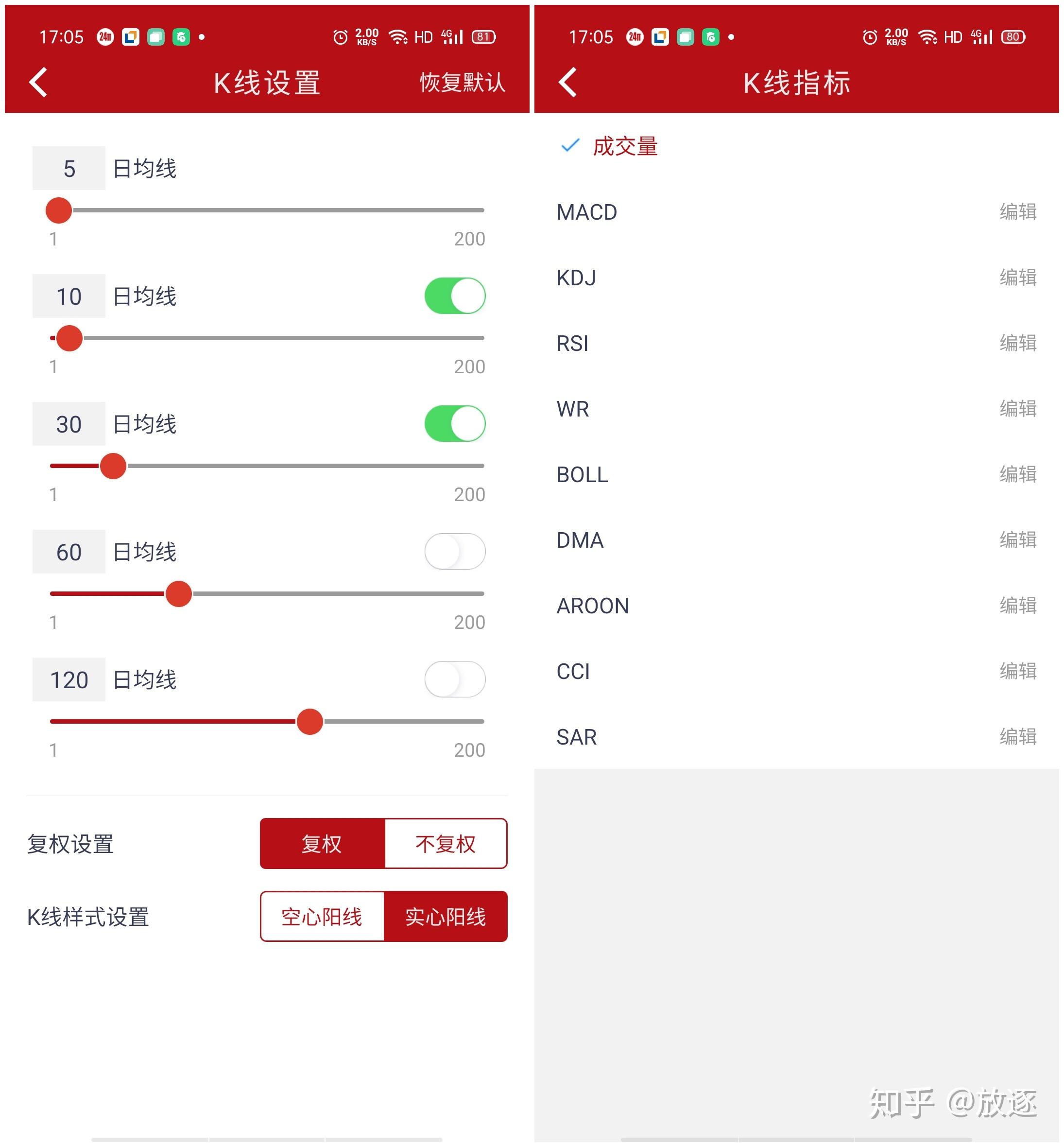The image size is (1064, 1147).
Task: Tap 恢复默认 to restore defaults
Action: click(x=462, y=83)
